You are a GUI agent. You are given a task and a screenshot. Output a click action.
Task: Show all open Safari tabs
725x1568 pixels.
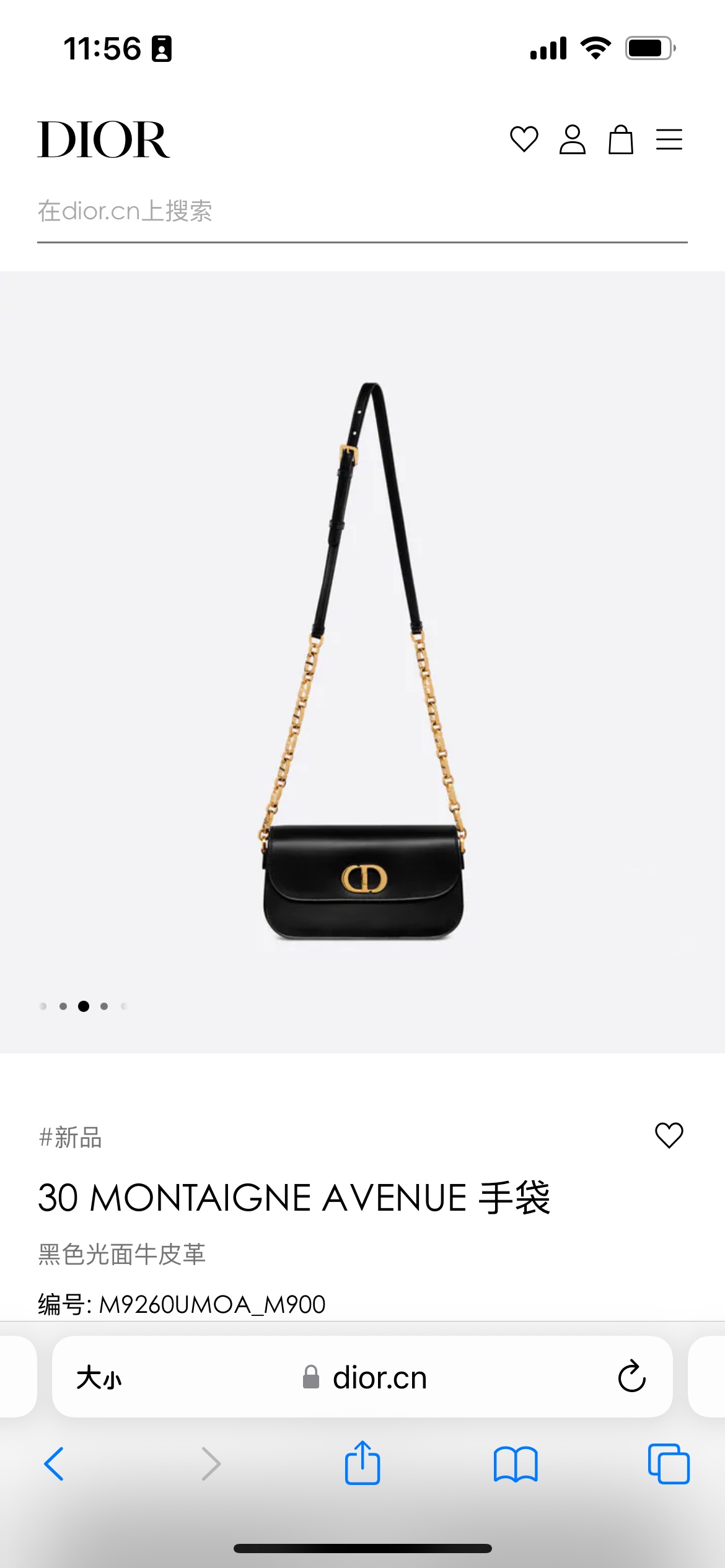pos(668,1464)
